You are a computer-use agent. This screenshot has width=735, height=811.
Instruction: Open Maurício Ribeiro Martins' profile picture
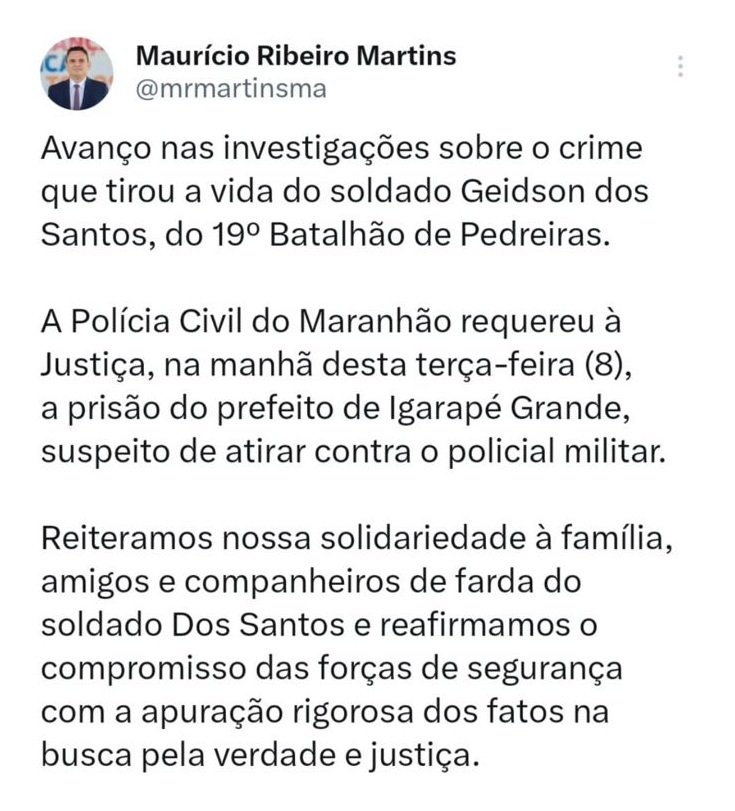77,74
